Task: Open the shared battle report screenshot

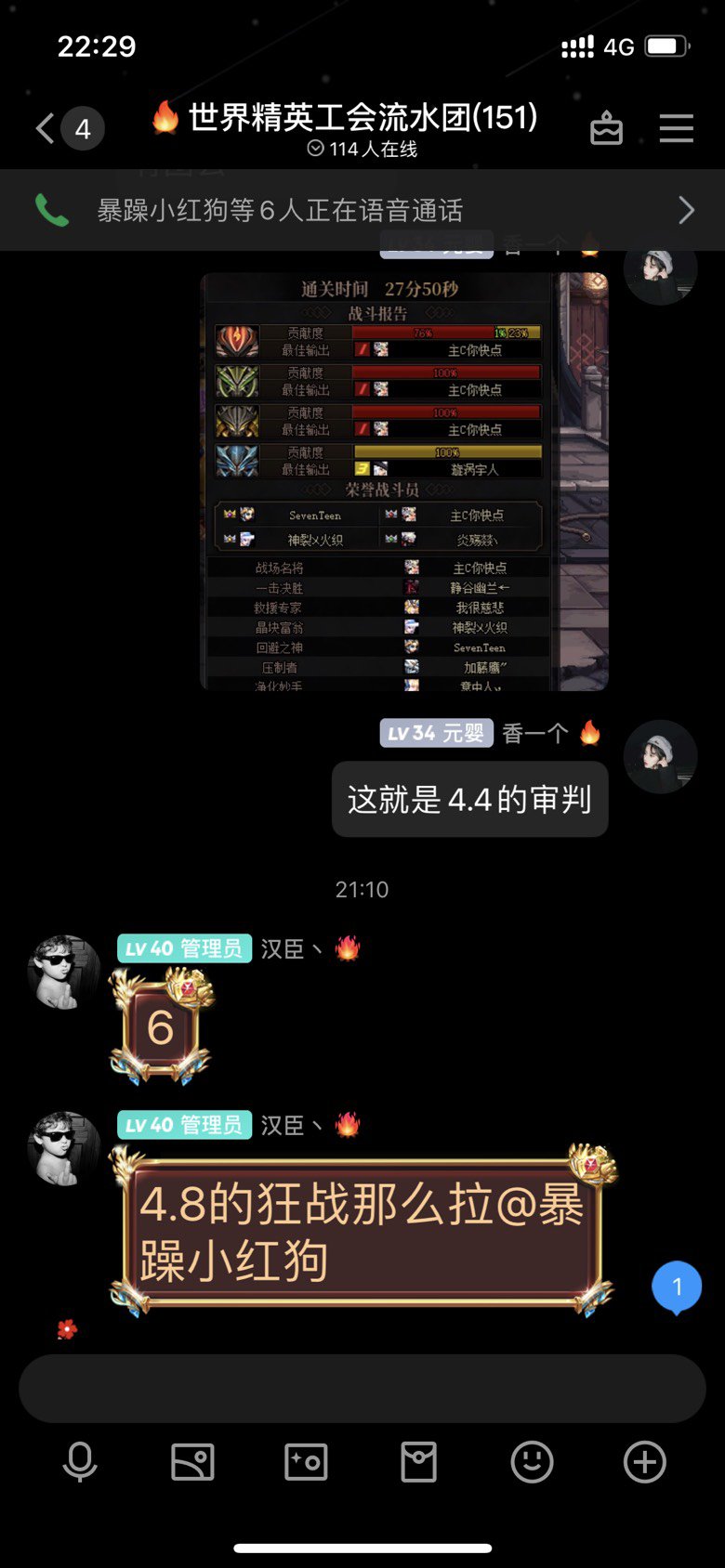Action: [x=404, y=481]
